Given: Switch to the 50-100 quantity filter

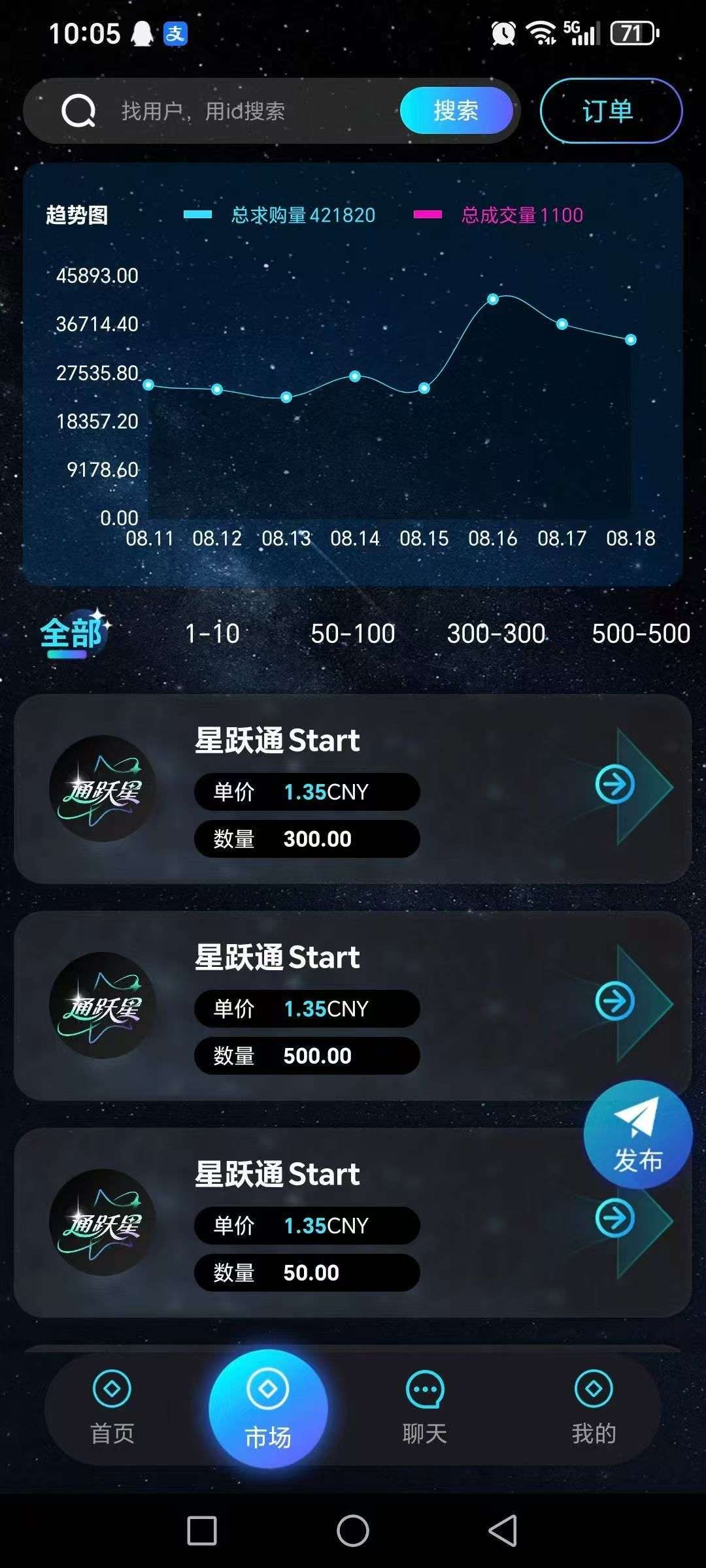Looking at the screenshot, I should click(x=352, y=633).
